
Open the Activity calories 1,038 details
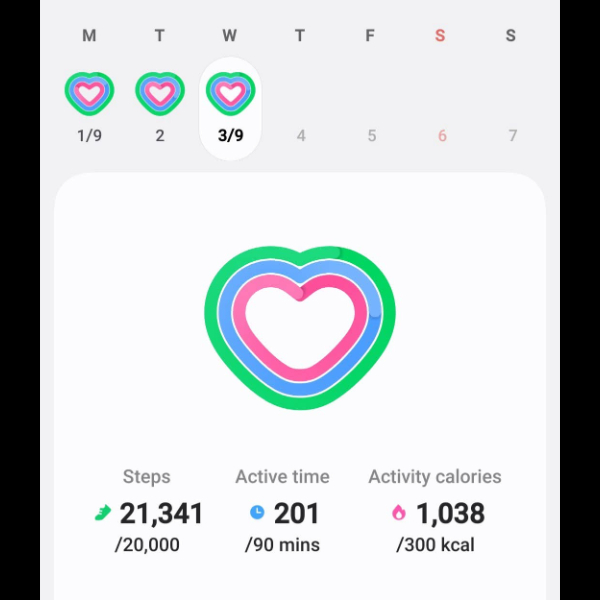pos(435,511)
